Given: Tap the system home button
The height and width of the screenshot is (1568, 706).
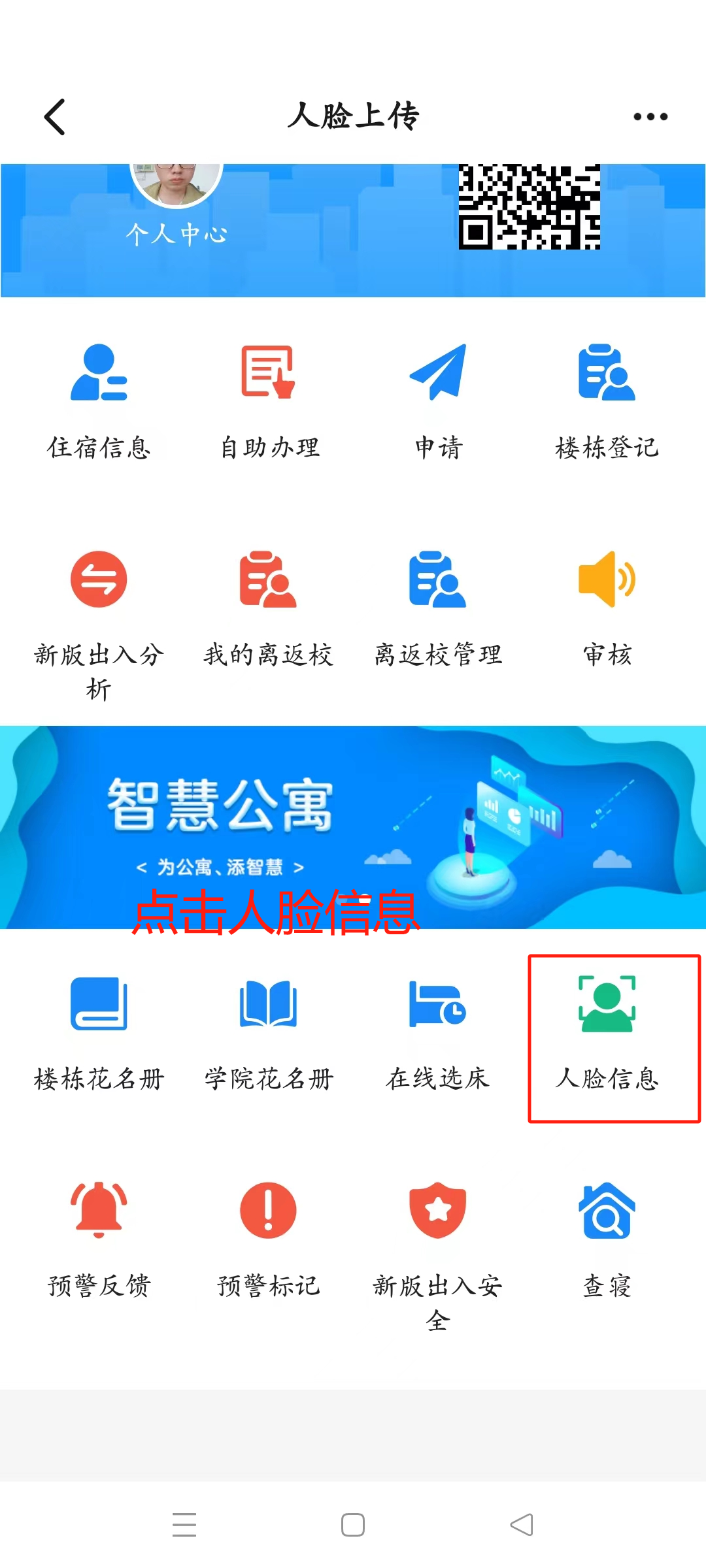Looking at the screenshot, I should click(x=353, y=1525).
